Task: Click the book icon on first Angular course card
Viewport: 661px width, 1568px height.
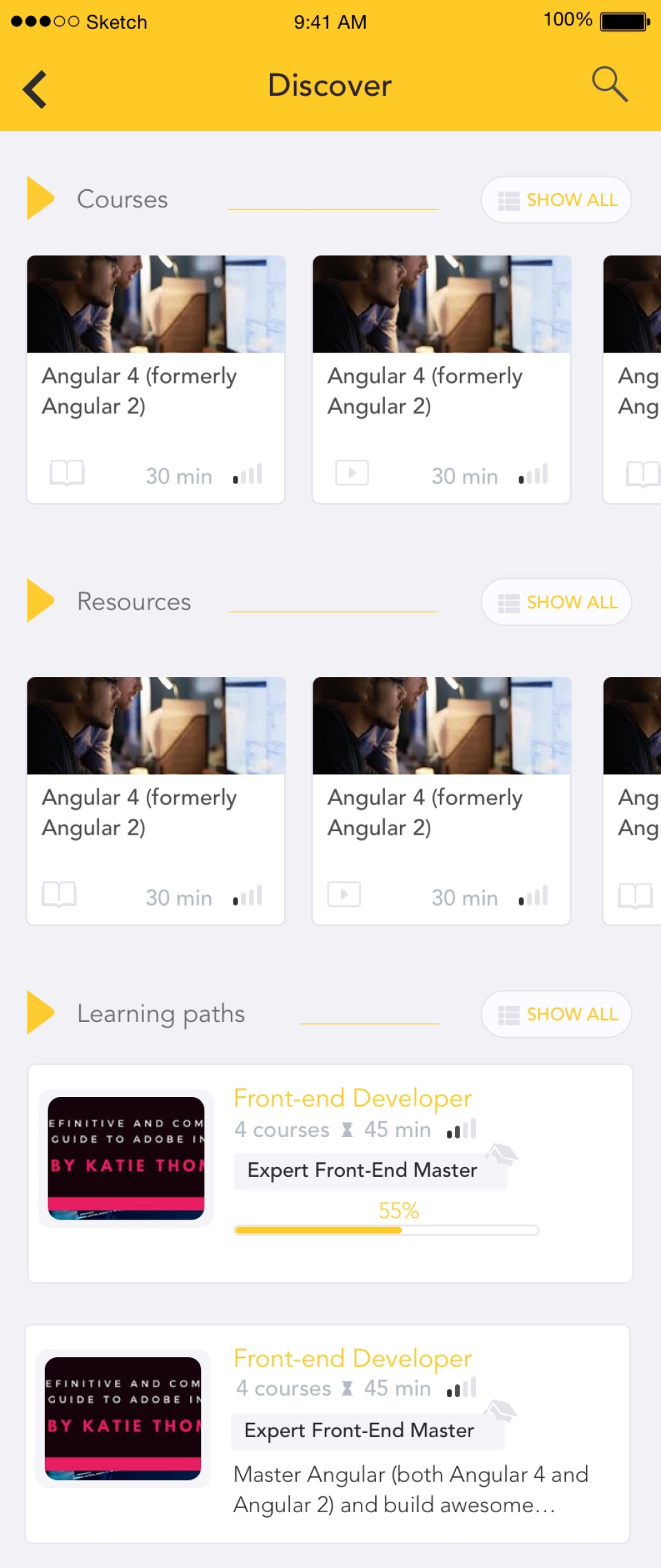Action: (67, 473)
